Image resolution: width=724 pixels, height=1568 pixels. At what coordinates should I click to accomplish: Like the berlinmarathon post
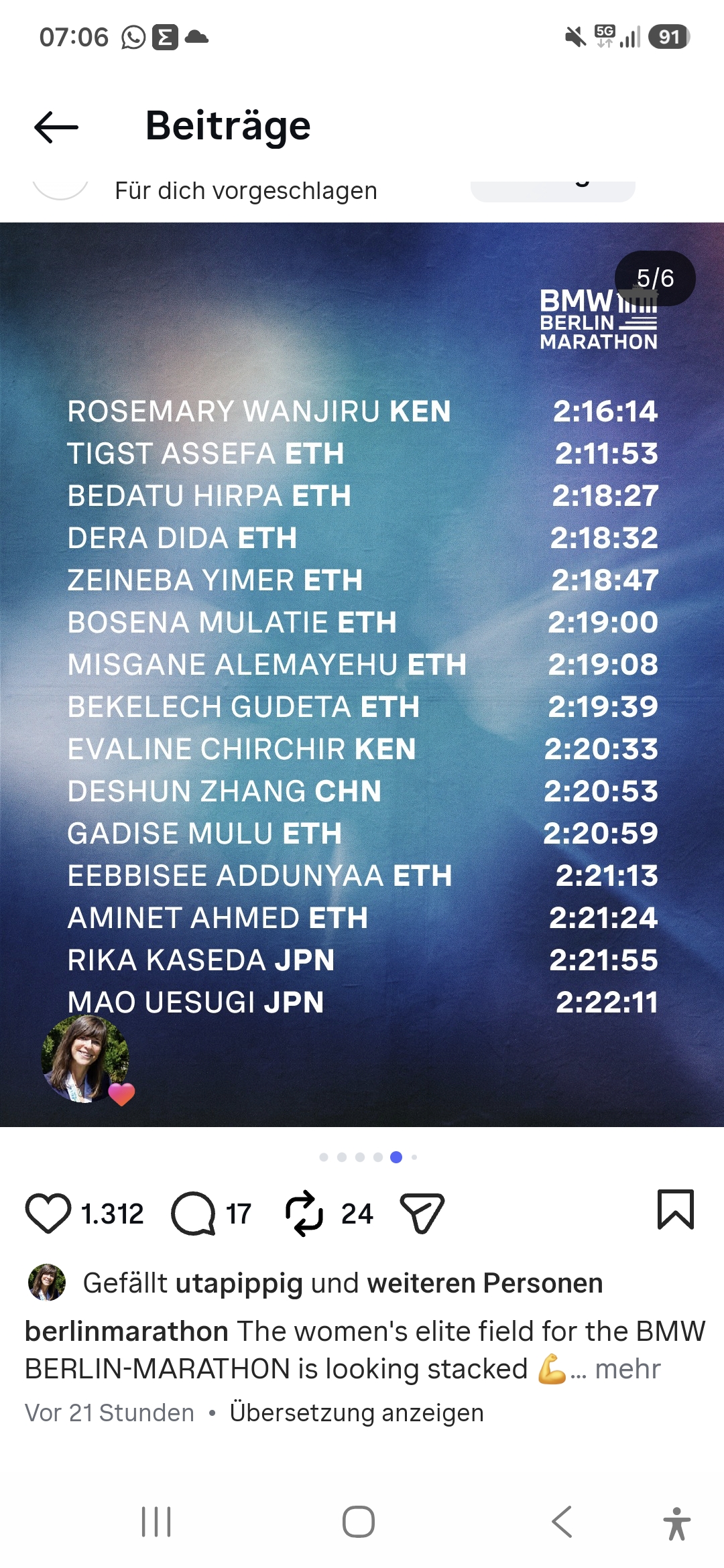point(48,1213)
